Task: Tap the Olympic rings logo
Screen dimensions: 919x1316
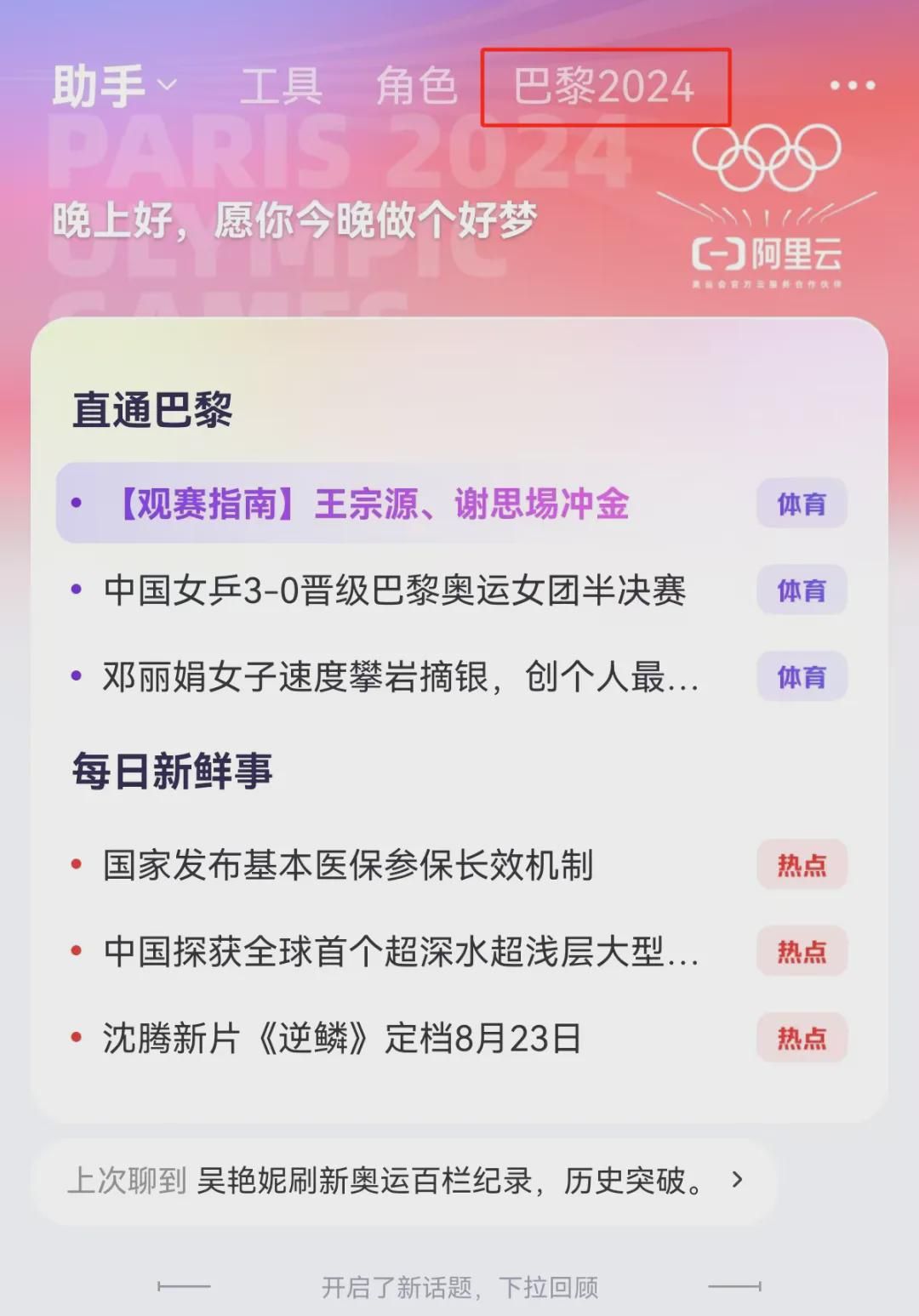Action: 768,157
